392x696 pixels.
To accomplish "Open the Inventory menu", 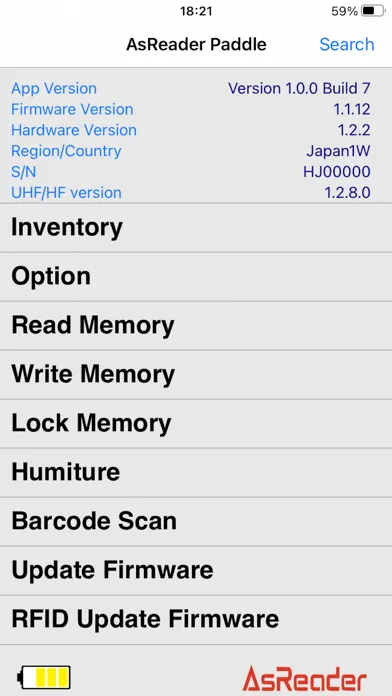I will coord(196,228).
